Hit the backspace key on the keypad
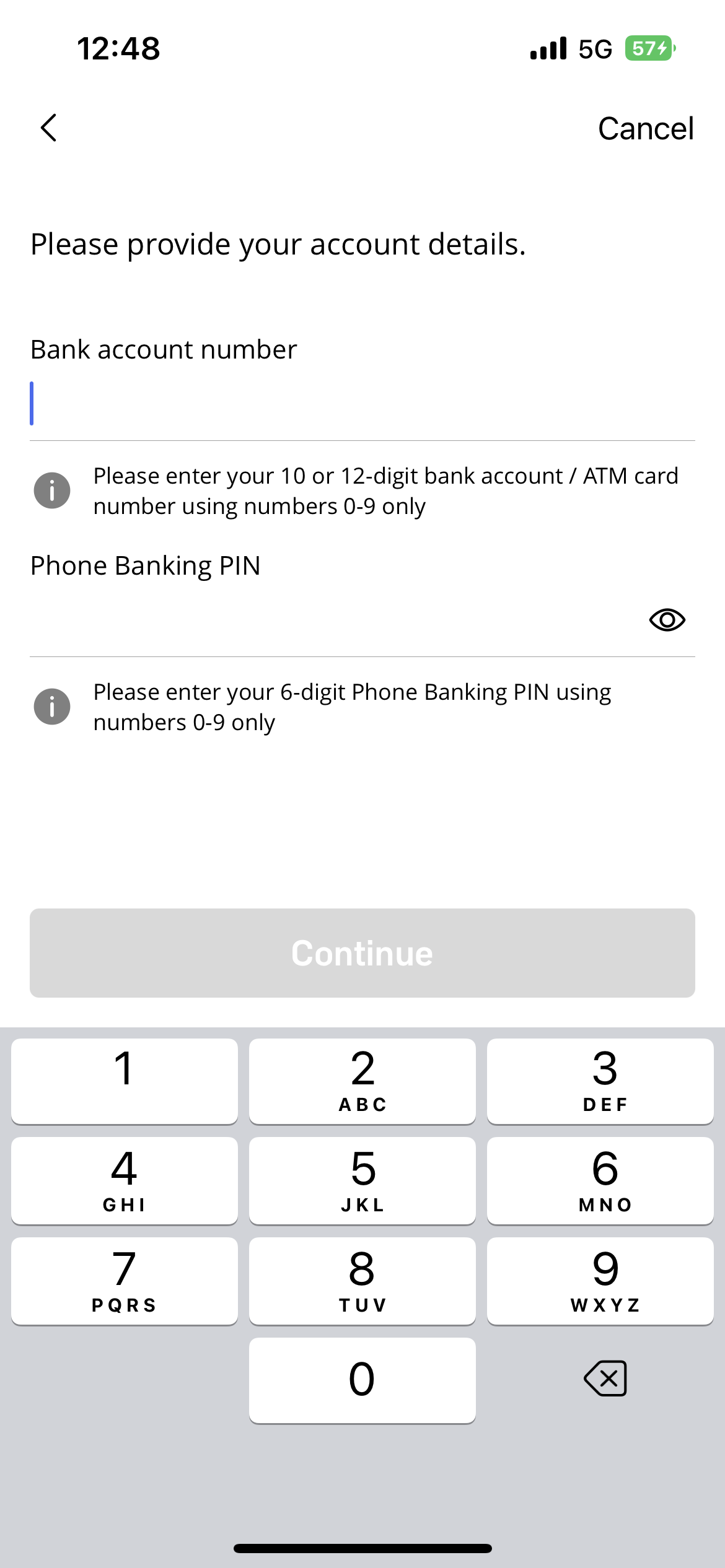This screenshot has height=1568, width=725. pyautogui.click(x=605, y=1379)
